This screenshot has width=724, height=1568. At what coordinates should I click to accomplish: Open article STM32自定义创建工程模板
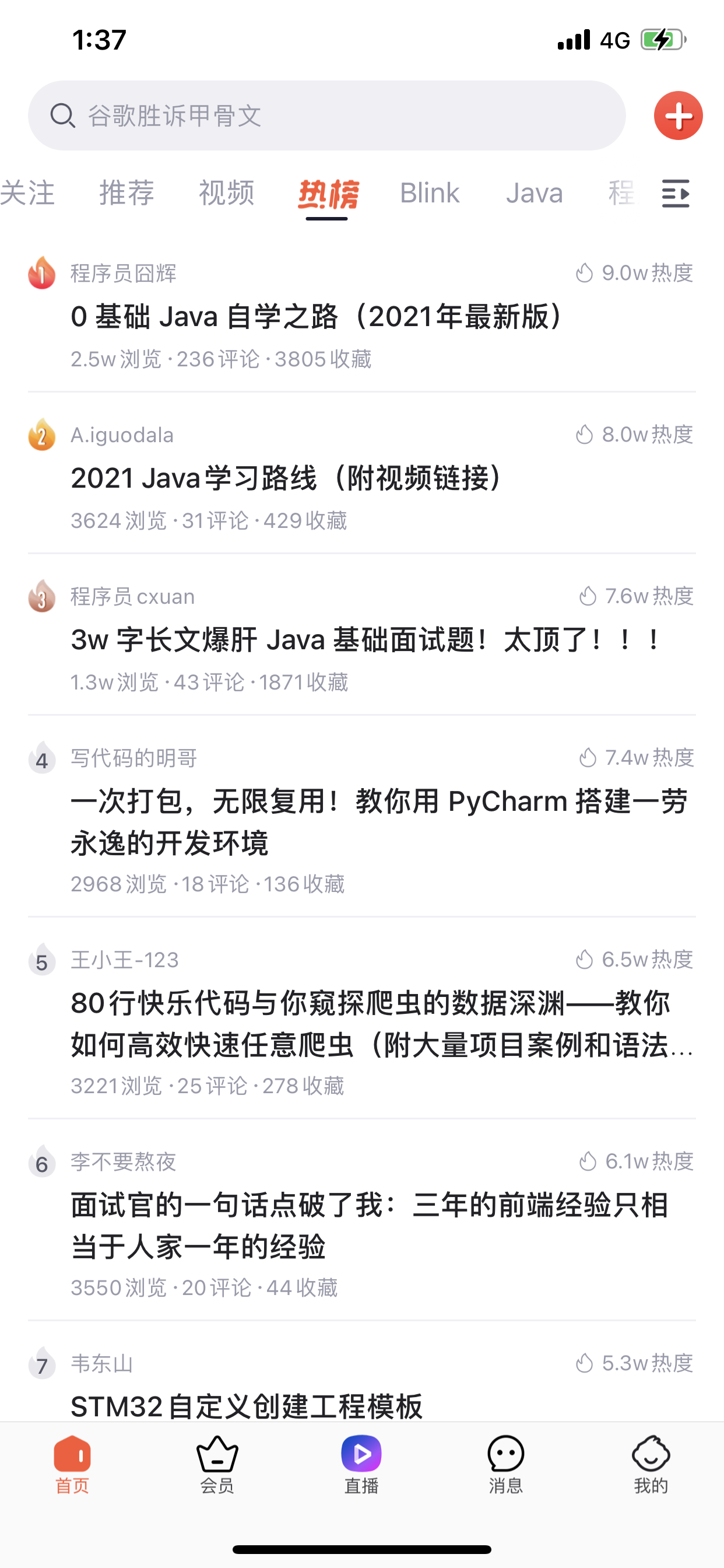point(247,1406)
